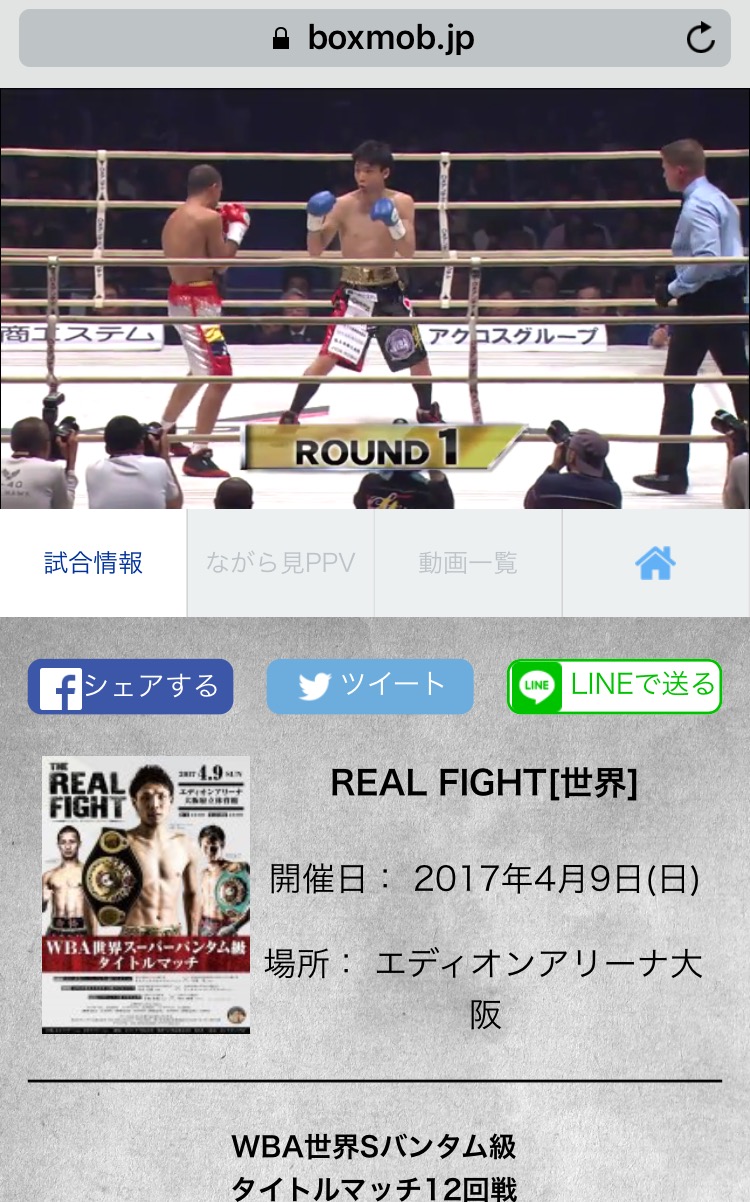Switch to the ながら見PPV tab

pyautogui.click(x=281, y=564)
